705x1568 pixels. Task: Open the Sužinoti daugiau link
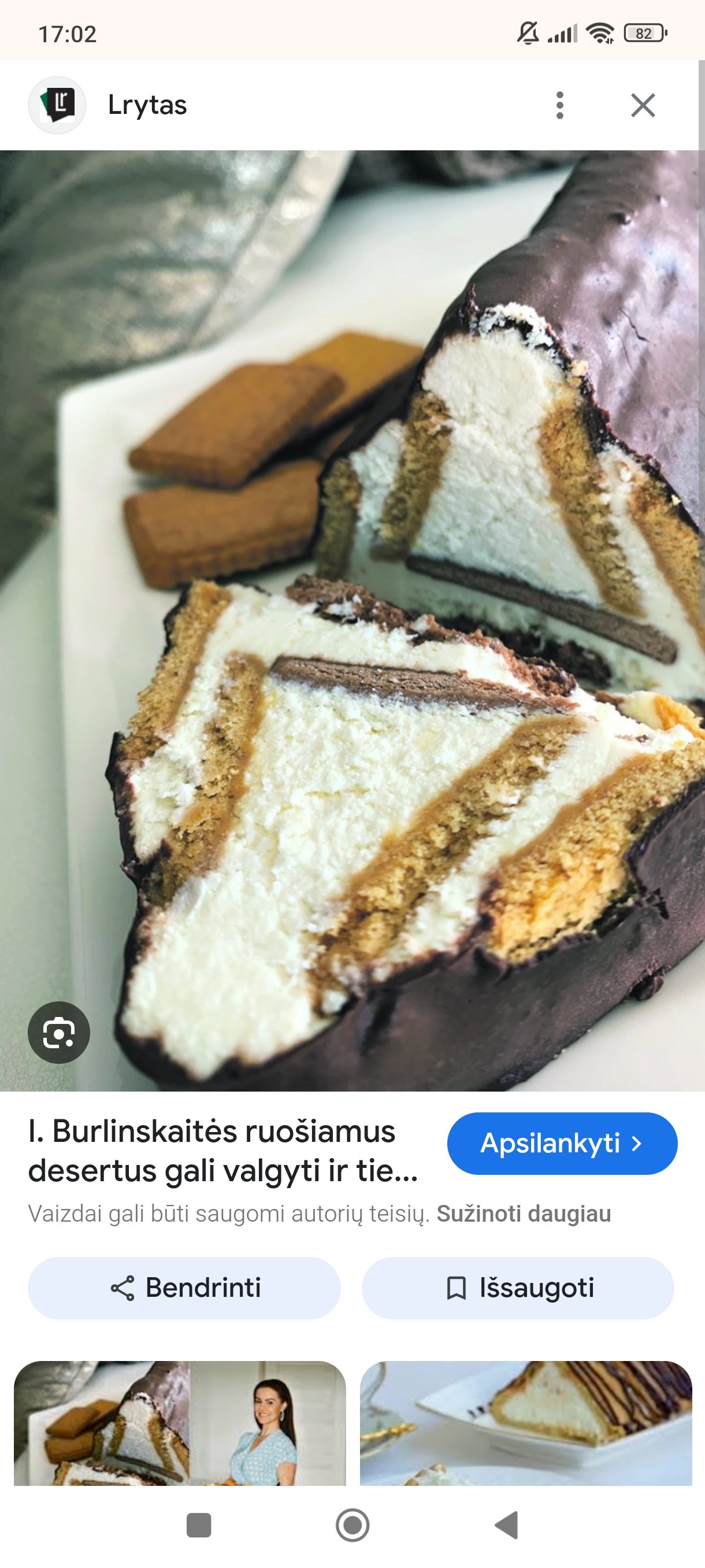(524, 1213)
